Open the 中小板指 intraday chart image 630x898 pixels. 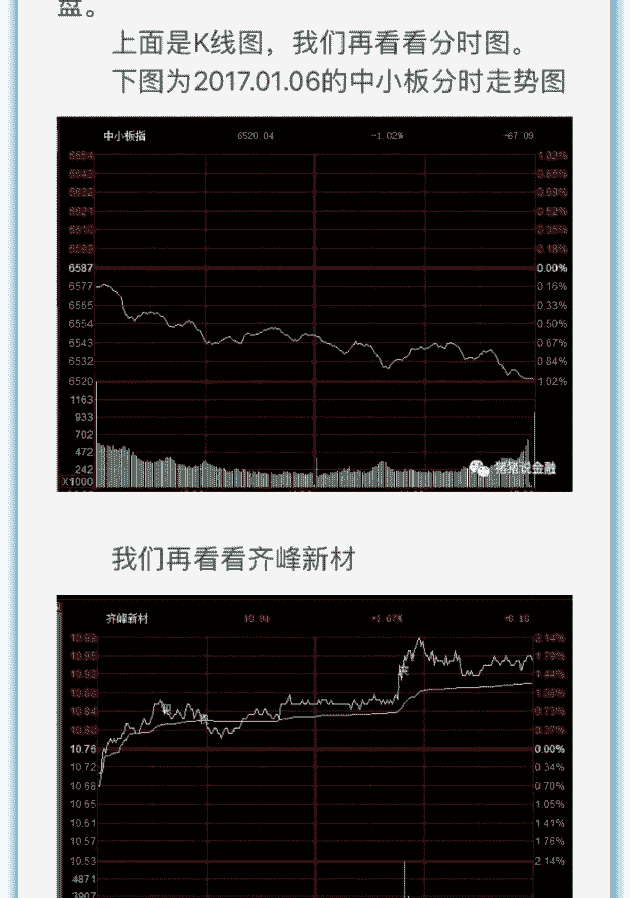pyautogui.click(x=314, y=304)
